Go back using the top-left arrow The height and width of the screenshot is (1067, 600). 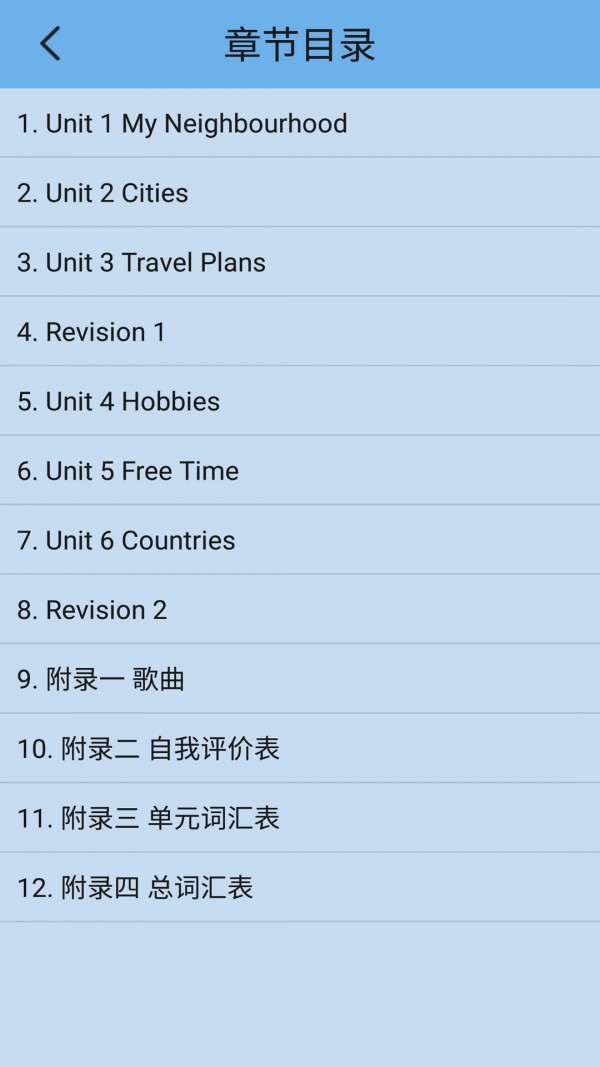(x=50, y=44)
